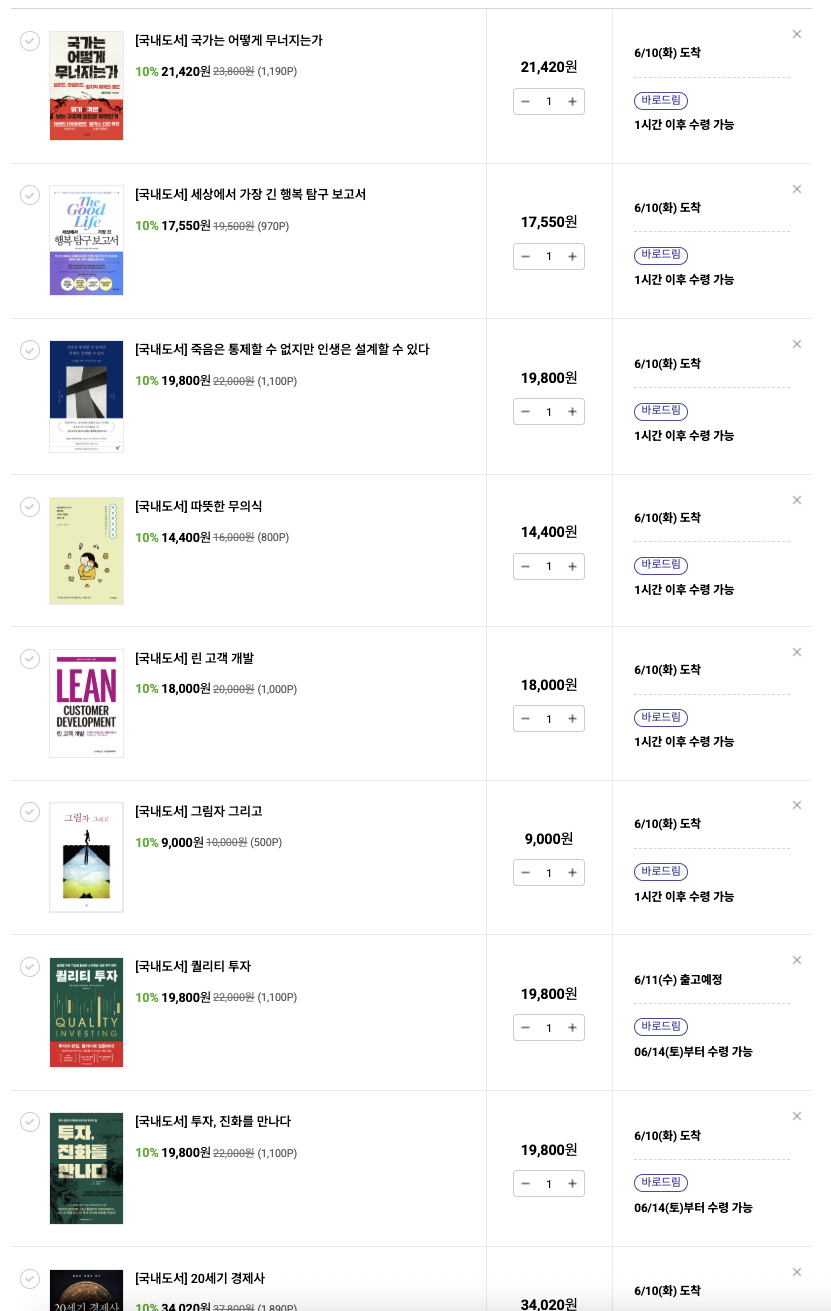Increase quantity of 세상에서 가장 긴 행복 탐구 보고서
Viewport: 831px width, 1311px height.
click(x=572, y=257)
